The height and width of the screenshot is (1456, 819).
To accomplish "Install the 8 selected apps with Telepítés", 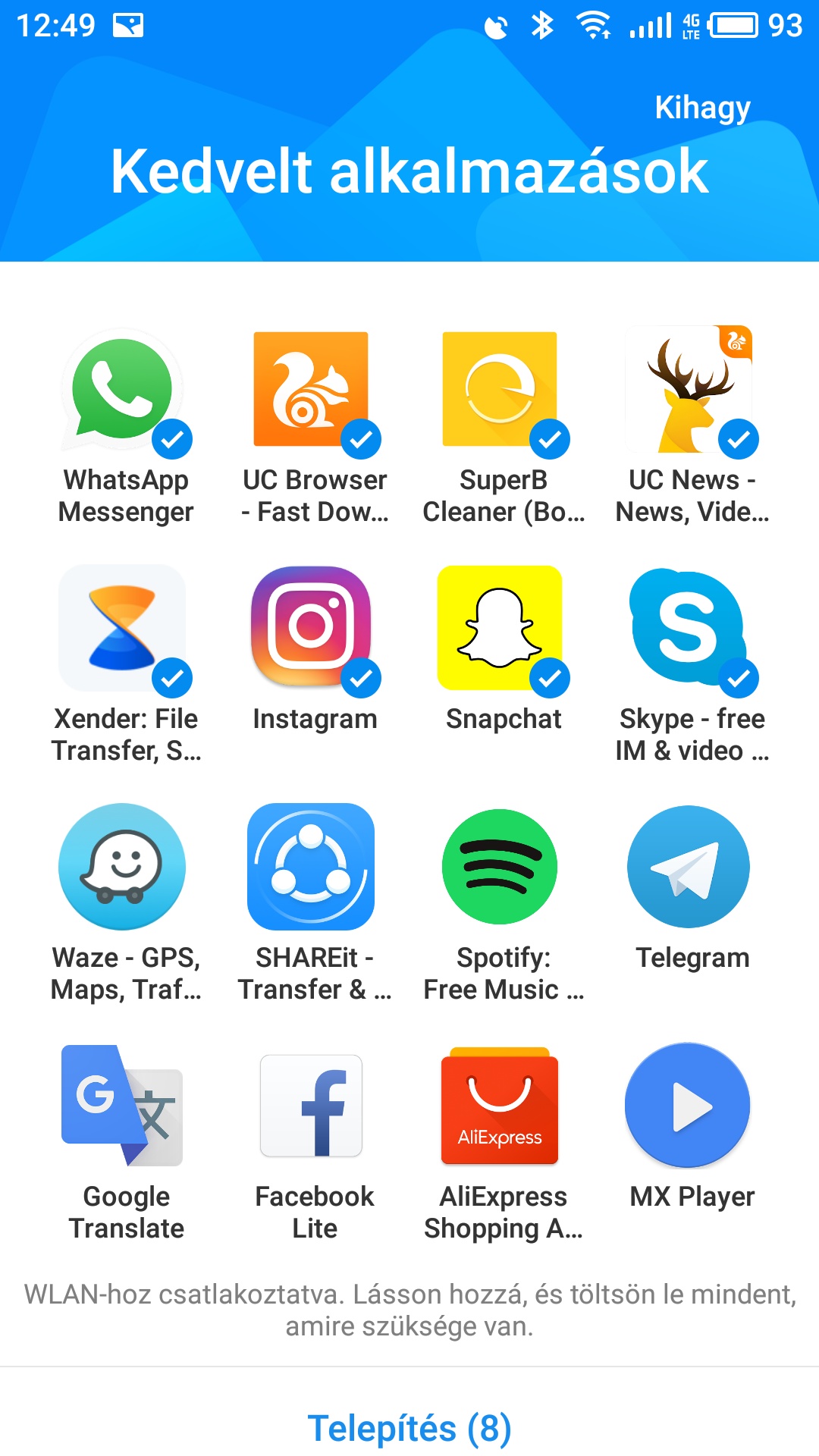I will point(409,1429).
